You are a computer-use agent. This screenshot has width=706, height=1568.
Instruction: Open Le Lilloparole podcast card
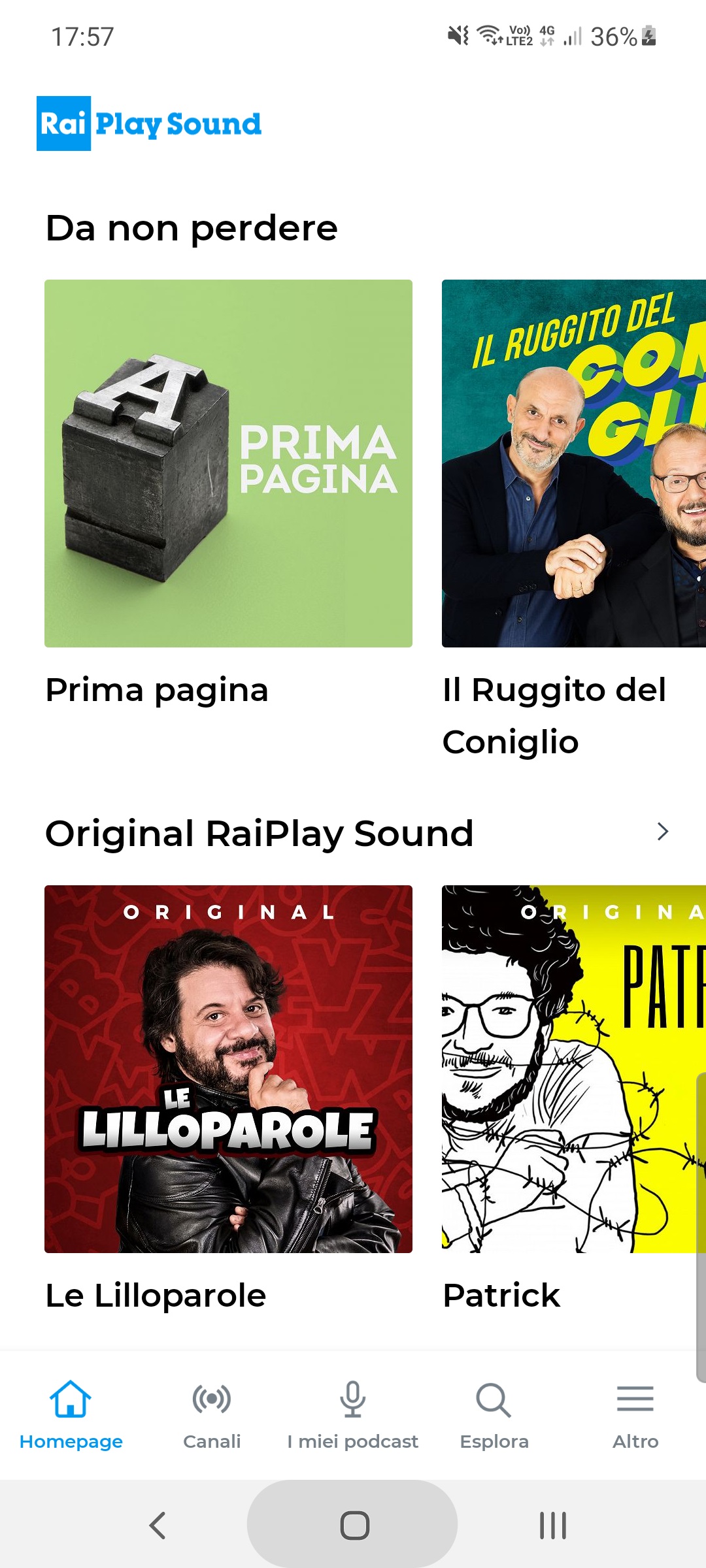click(x=228, y=1069)
